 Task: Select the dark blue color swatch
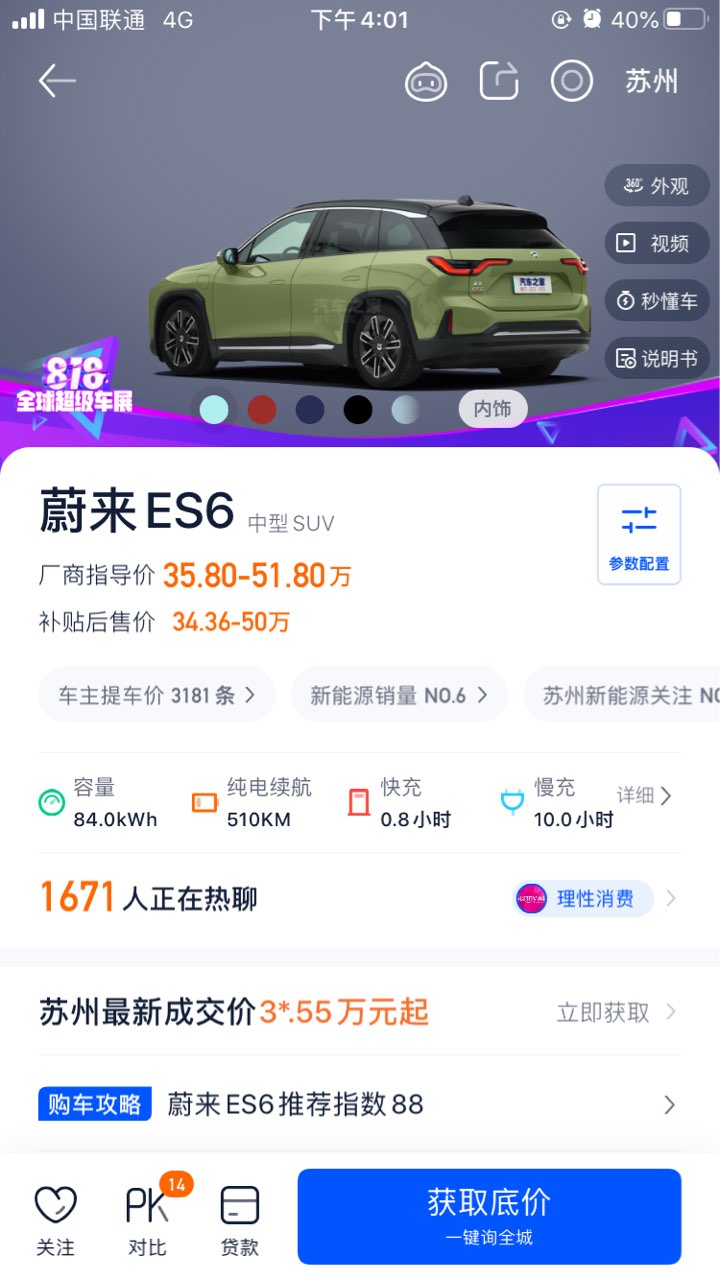pos(310,410)
